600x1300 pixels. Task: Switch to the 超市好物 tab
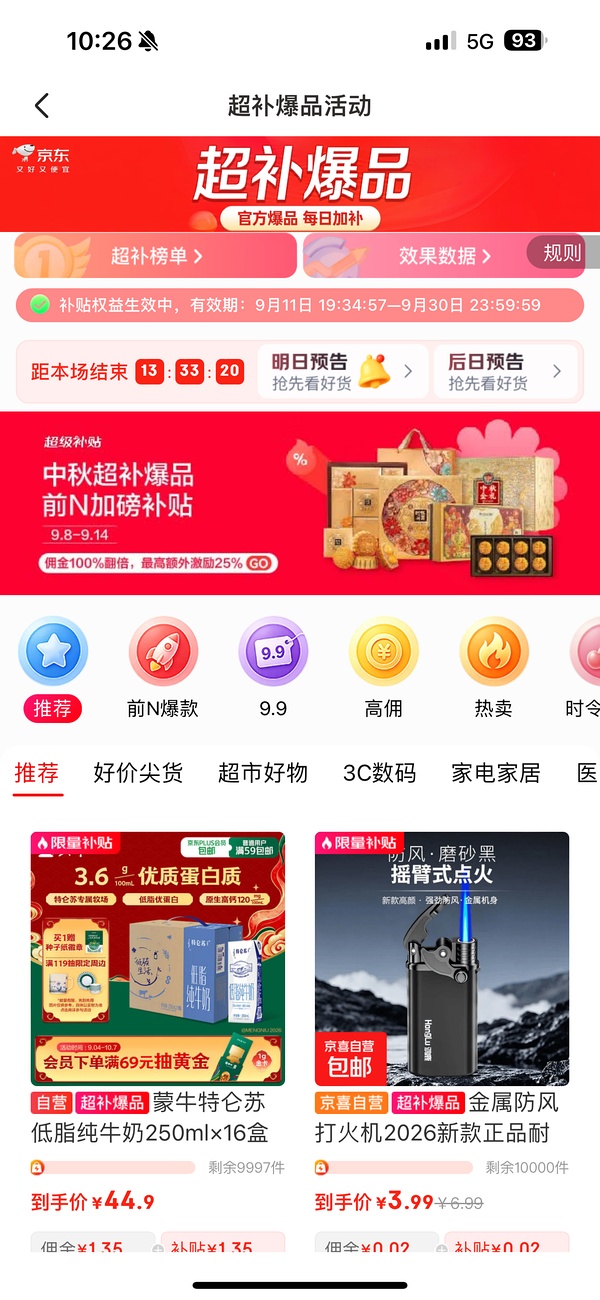click(x=263, y=773)
